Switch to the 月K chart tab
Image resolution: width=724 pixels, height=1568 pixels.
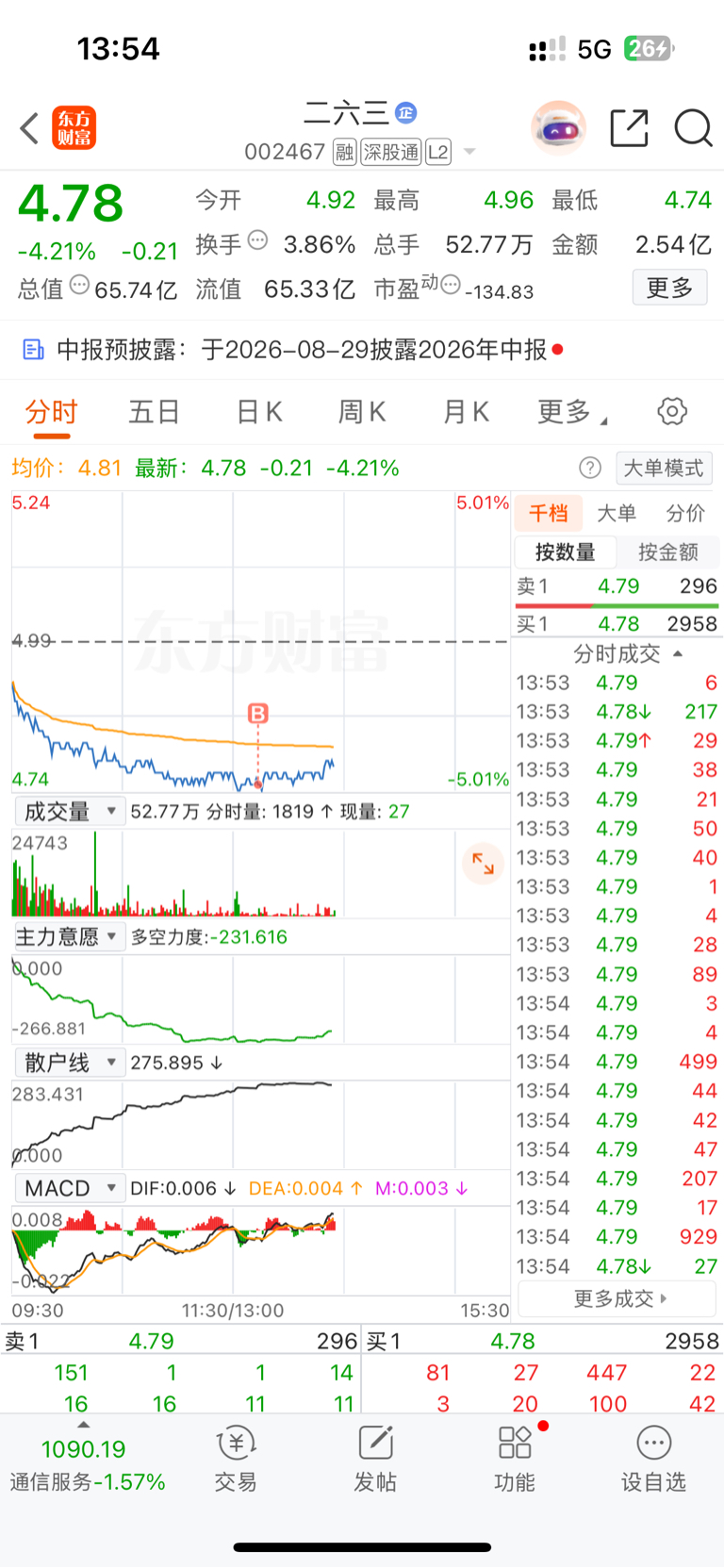[466, 412]
